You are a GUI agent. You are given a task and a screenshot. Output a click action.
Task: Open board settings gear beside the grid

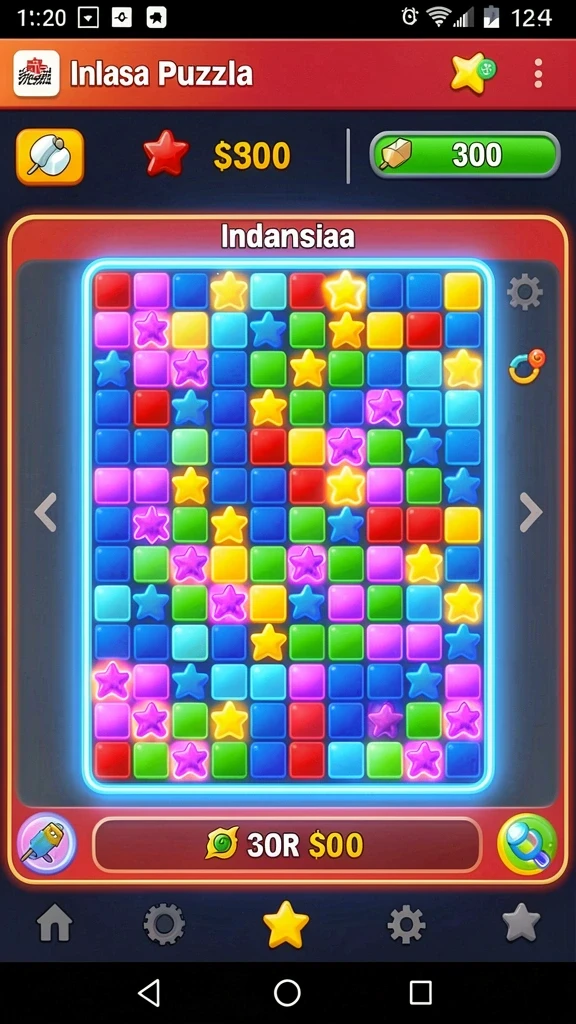[x=525, y=292]
